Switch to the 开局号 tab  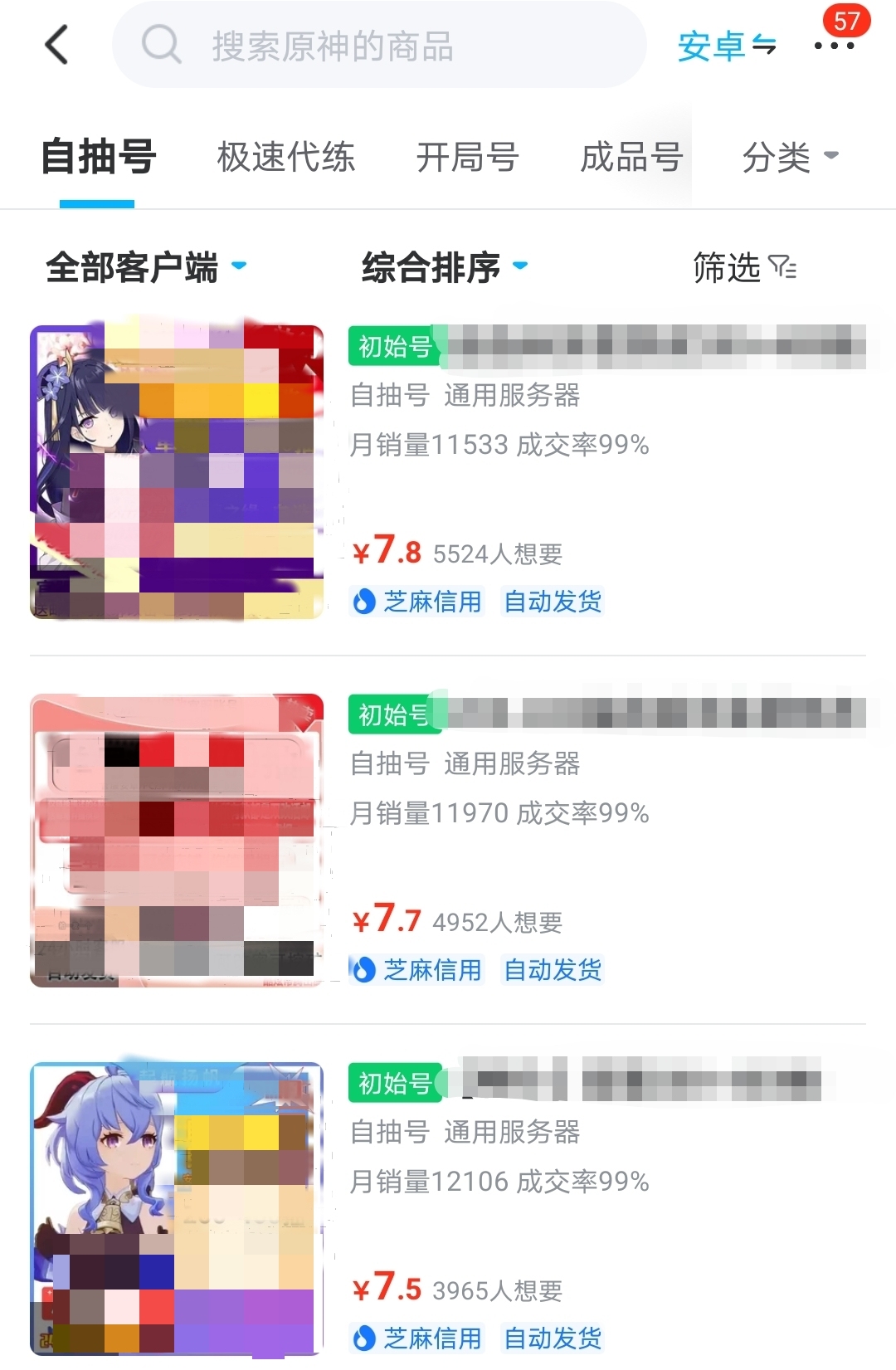click(x=467, y=157)
